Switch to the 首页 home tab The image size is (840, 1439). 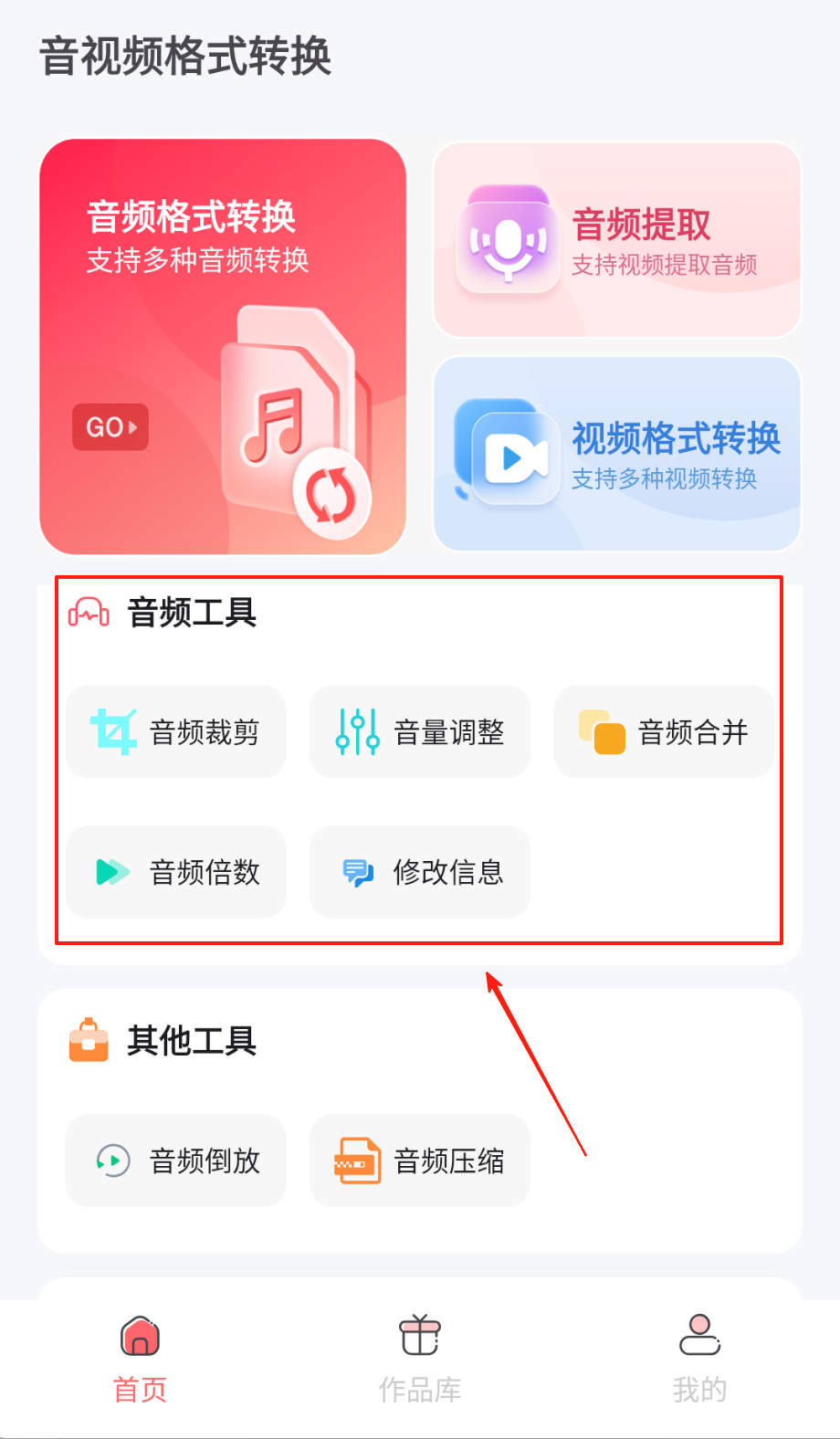click(140, 1359)
